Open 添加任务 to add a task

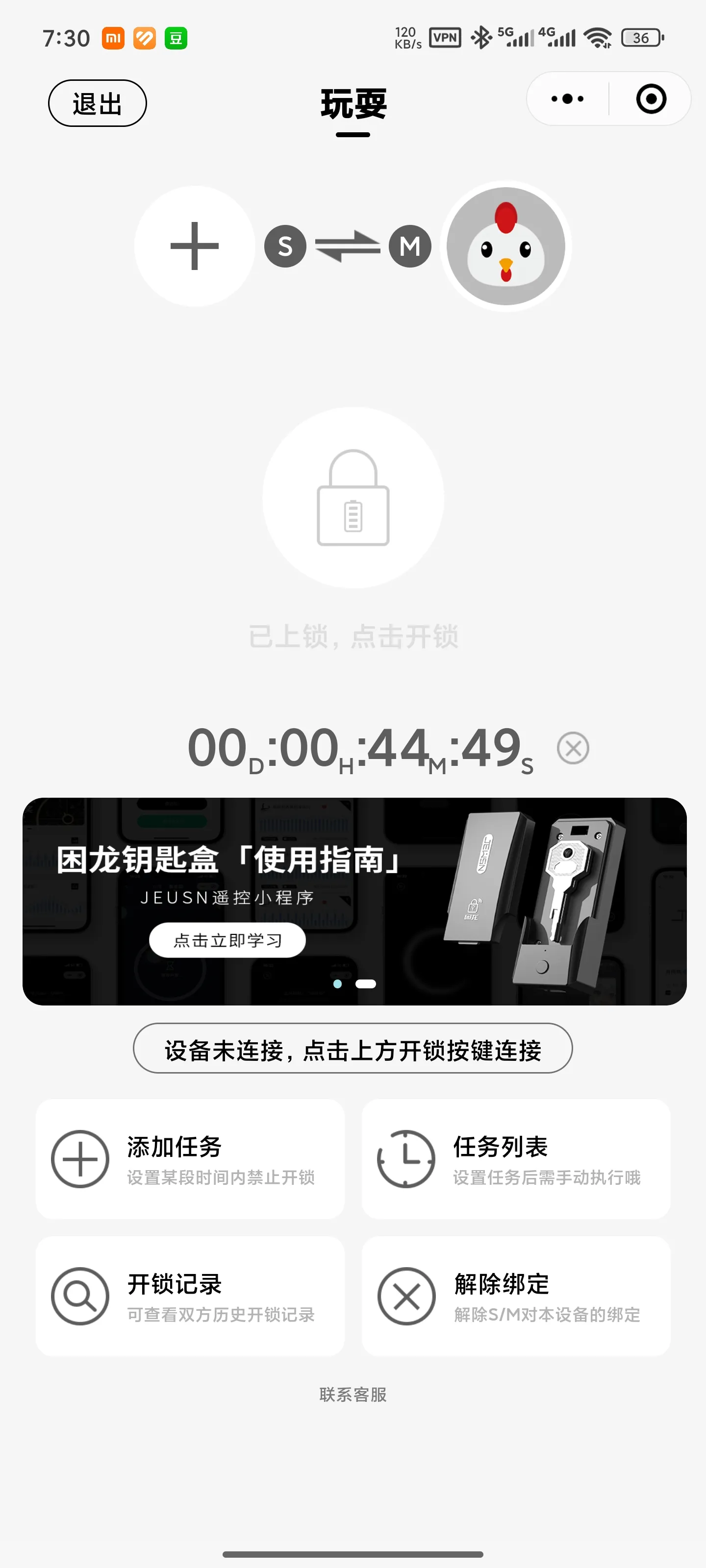[x=190, y=1159]
